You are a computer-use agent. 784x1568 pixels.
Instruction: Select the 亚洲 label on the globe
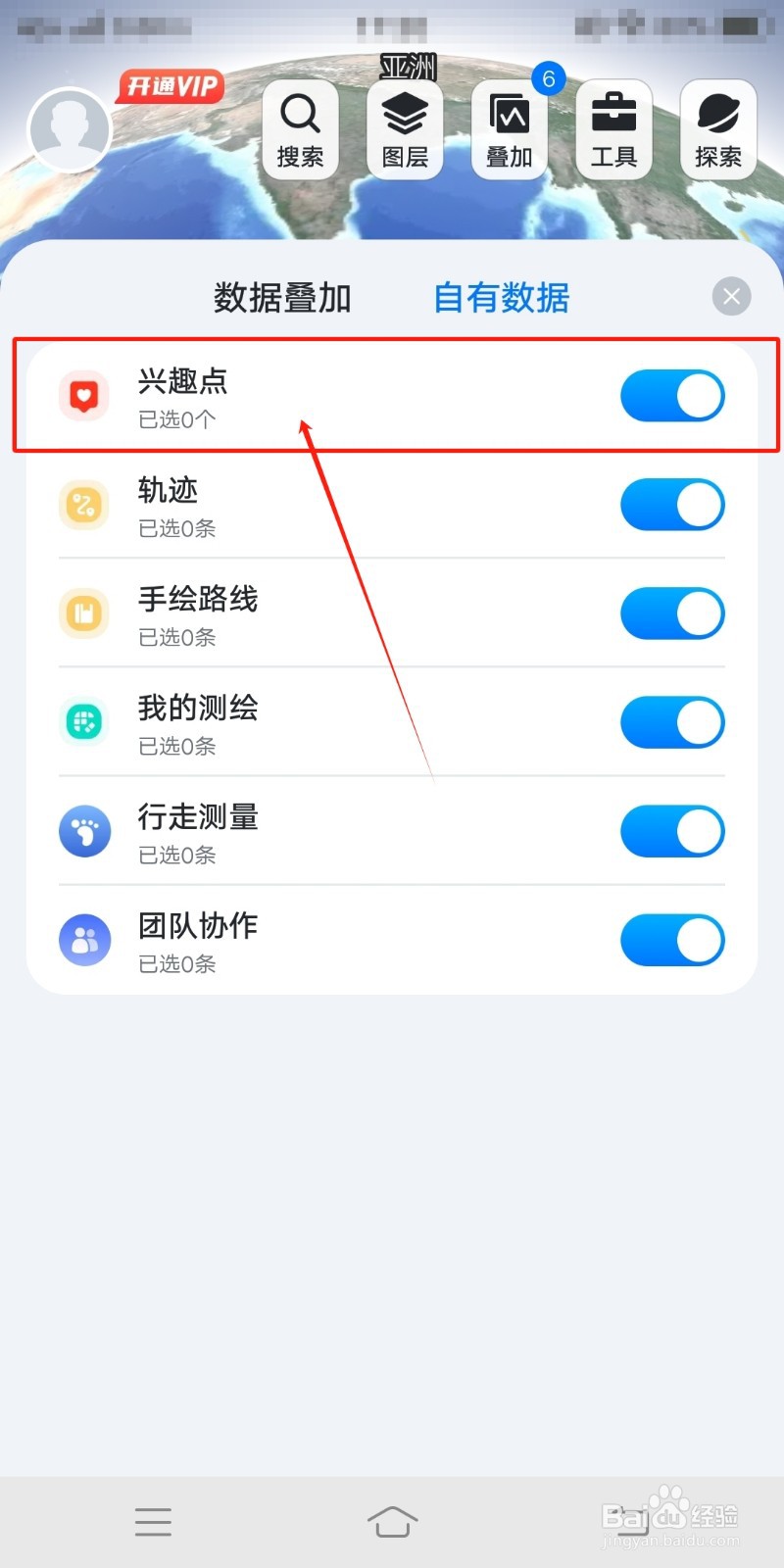(408, 67)
